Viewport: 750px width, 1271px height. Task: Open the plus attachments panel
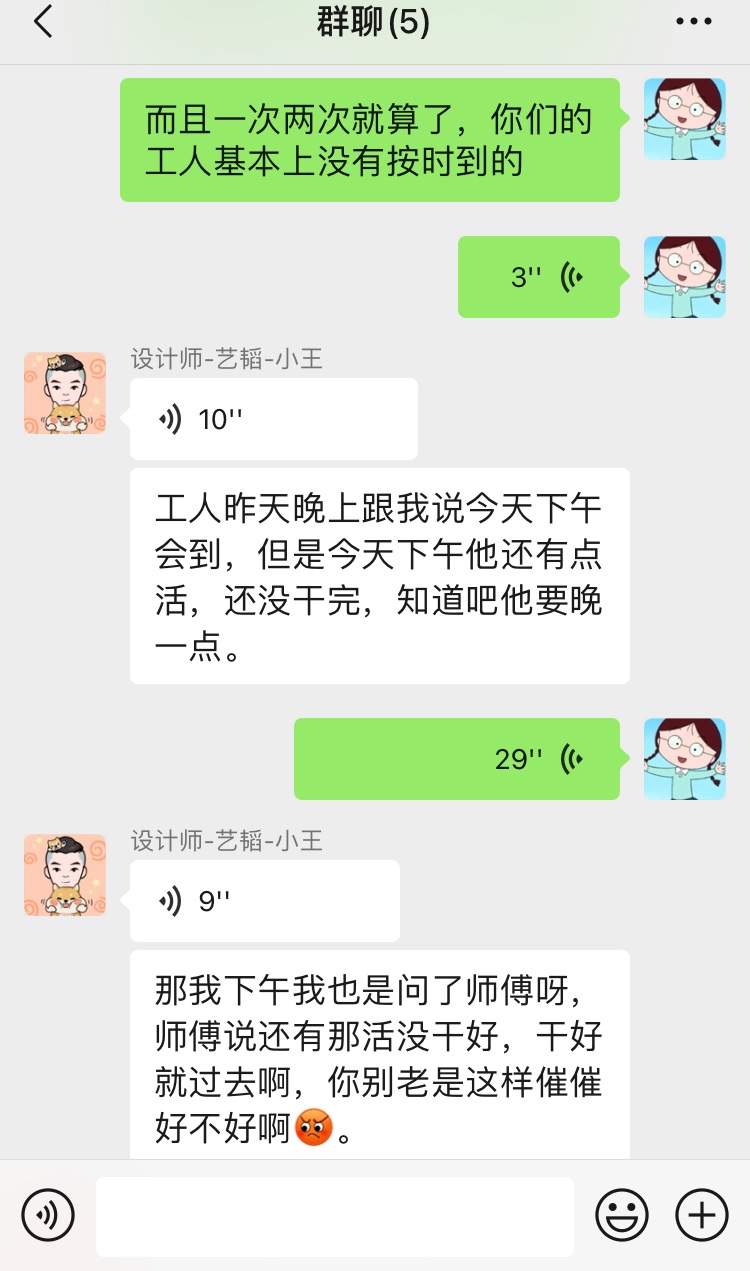click(x=702, y=1215)
